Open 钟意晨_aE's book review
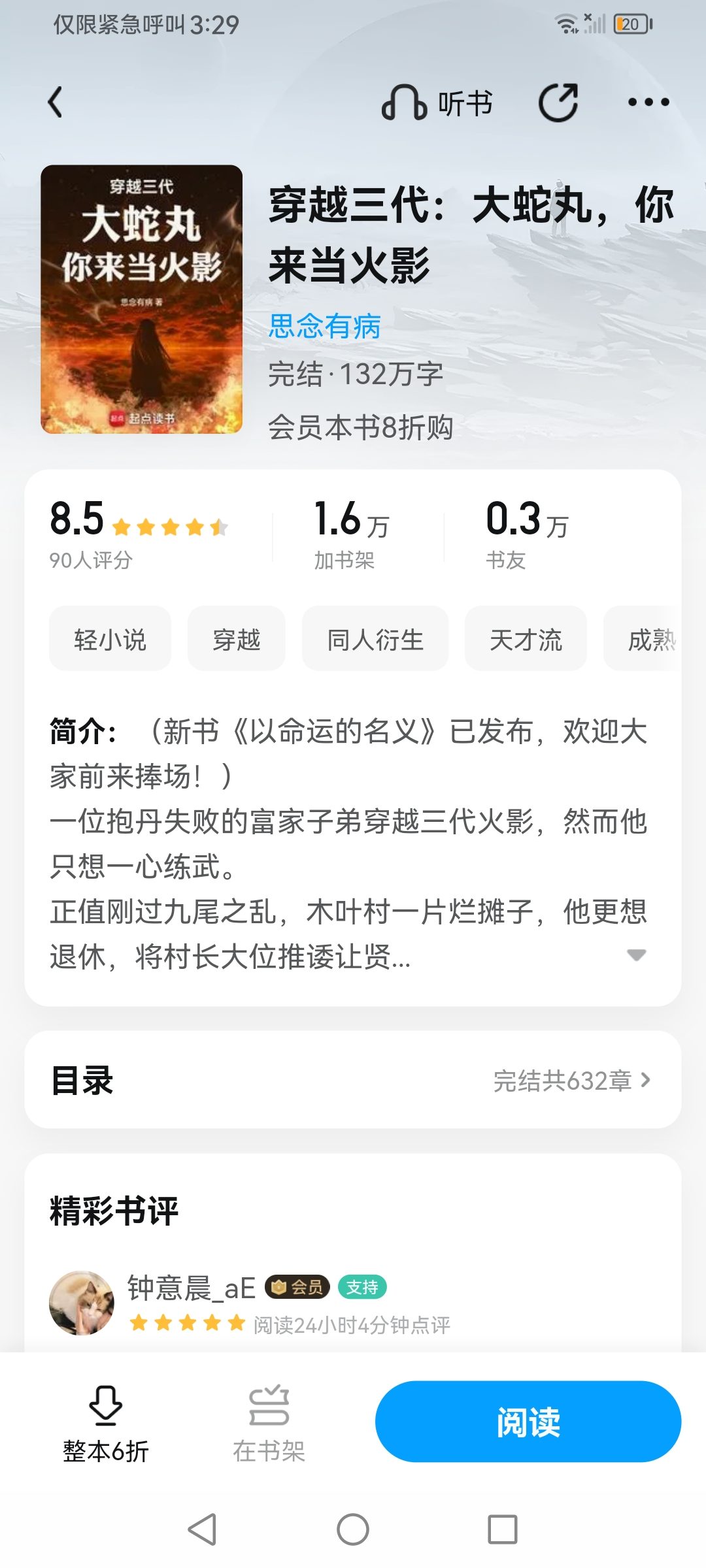 190,1288
